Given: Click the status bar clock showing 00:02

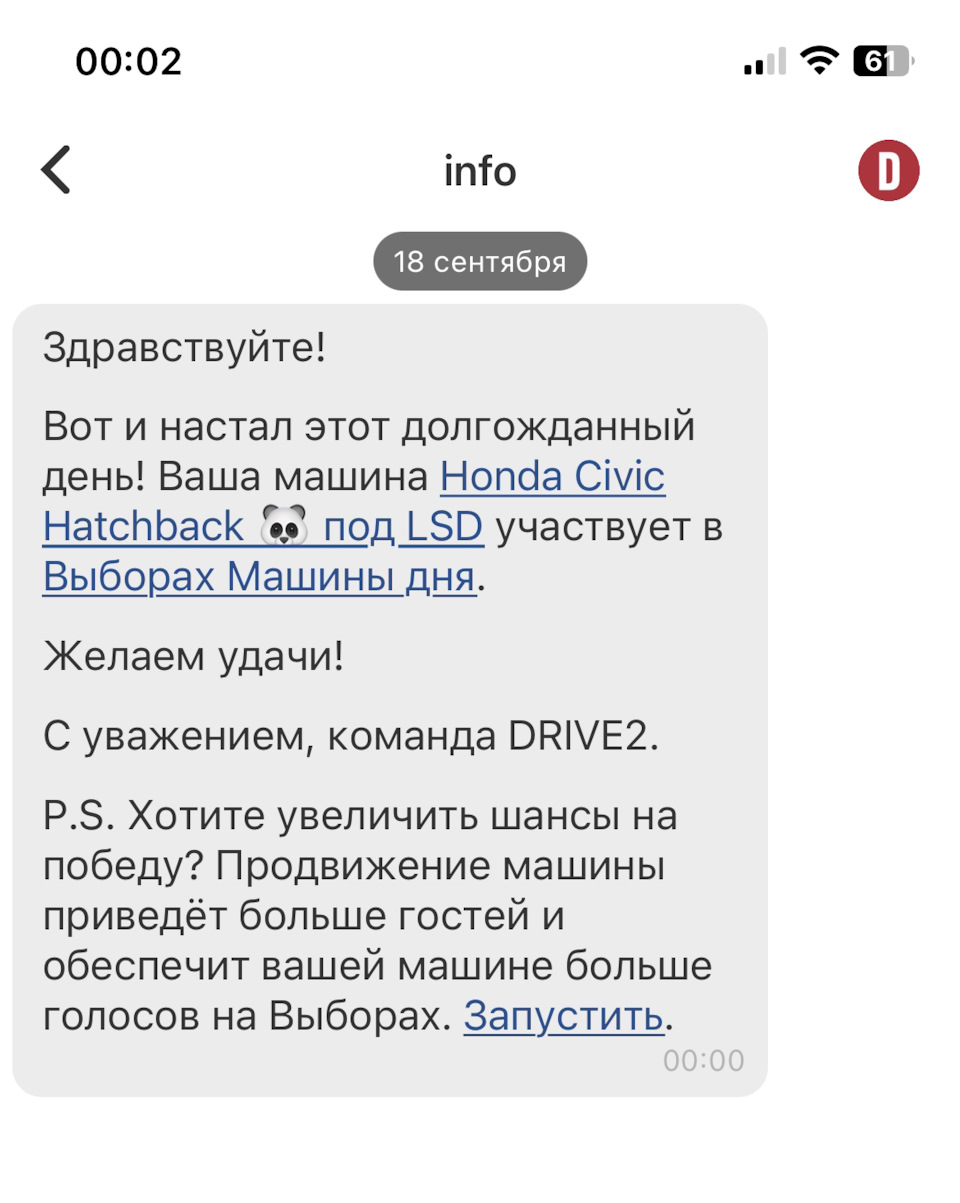Looking at the screenshot, I should pyautogui.click(x=128, y=62).
